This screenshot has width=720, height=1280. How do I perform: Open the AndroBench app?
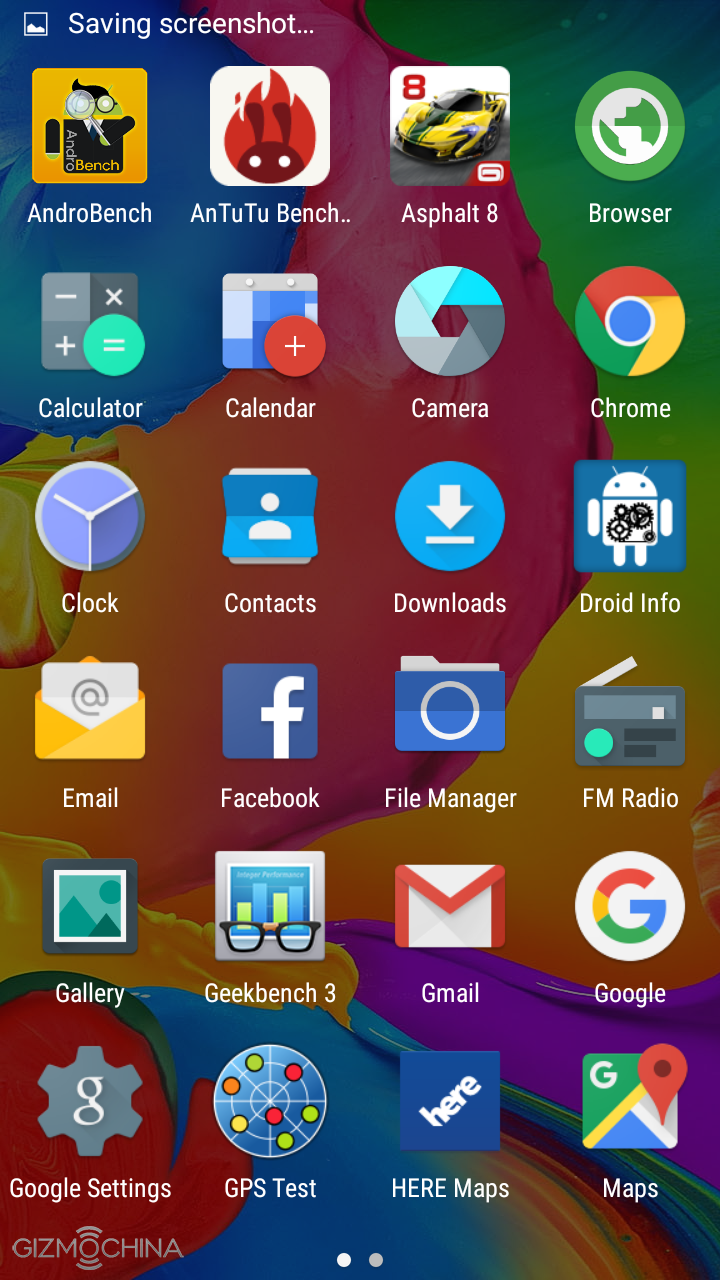pyautogui.click(x=90, y=127)
